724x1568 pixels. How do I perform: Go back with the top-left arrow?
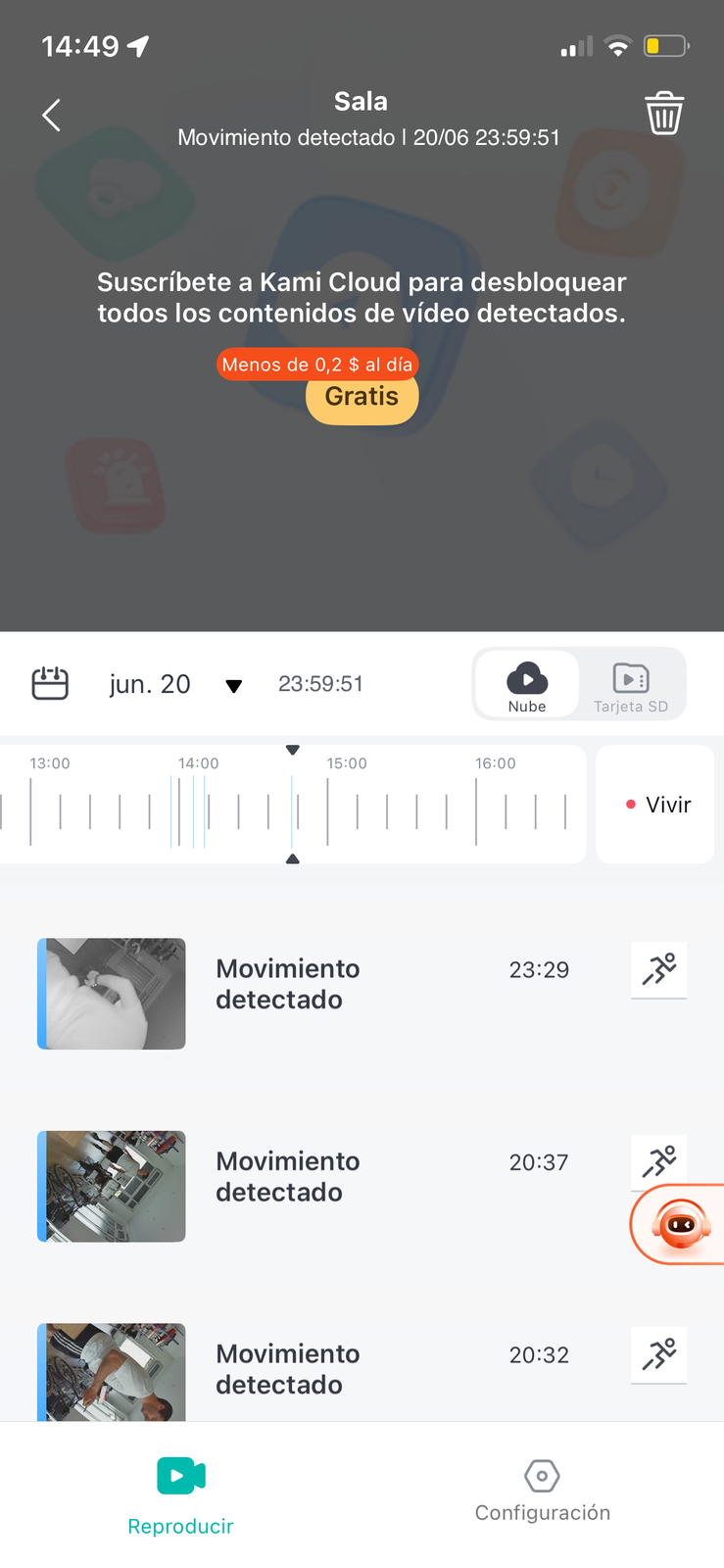click(52, 116)
